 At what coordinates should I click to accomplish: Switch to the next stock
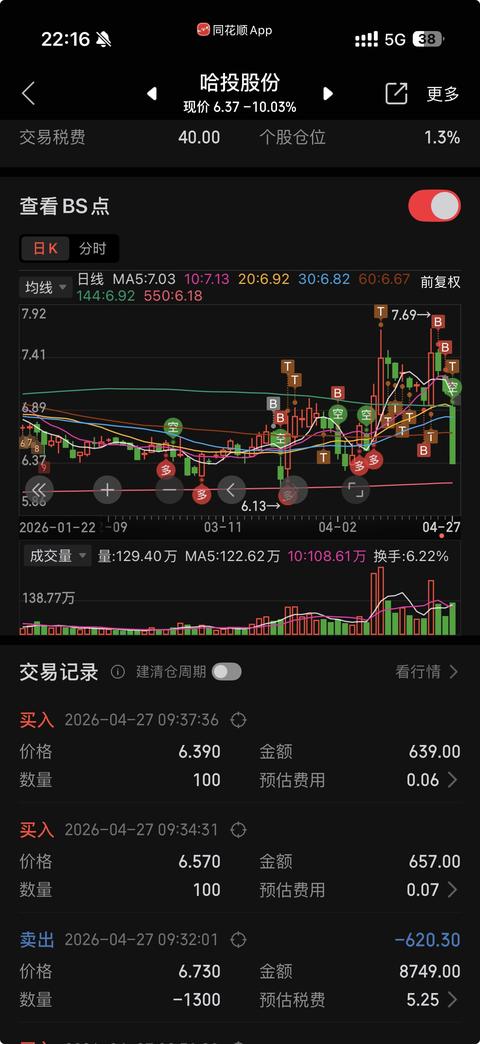(x=328, y=94)
